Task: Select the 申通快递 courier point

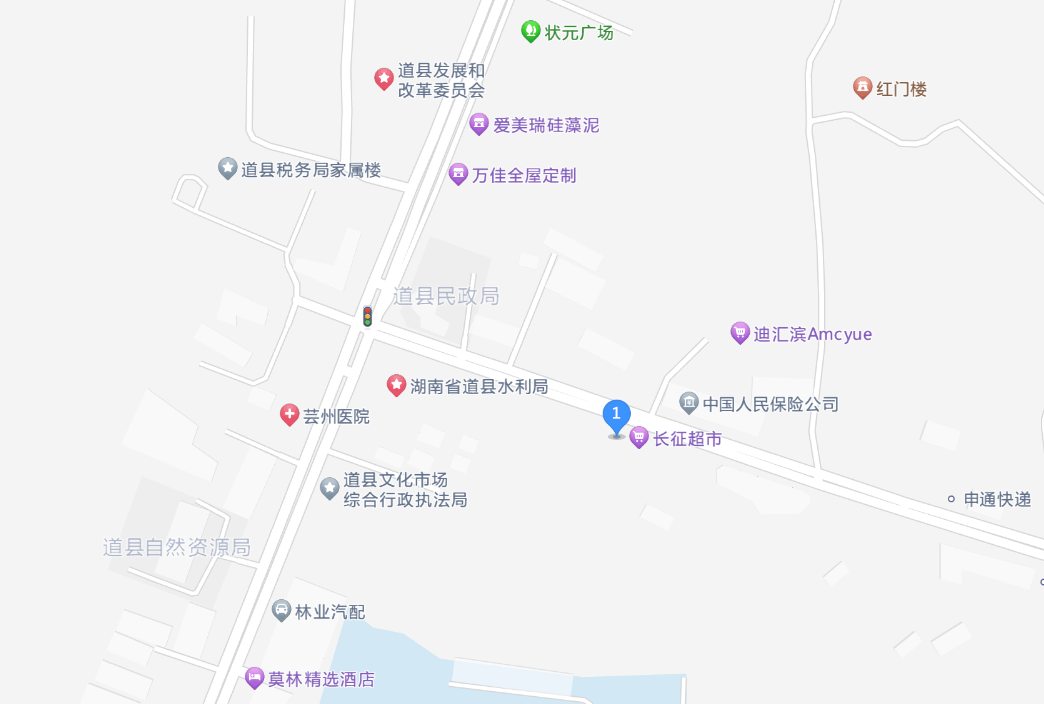Action: [x=951, y=498]
